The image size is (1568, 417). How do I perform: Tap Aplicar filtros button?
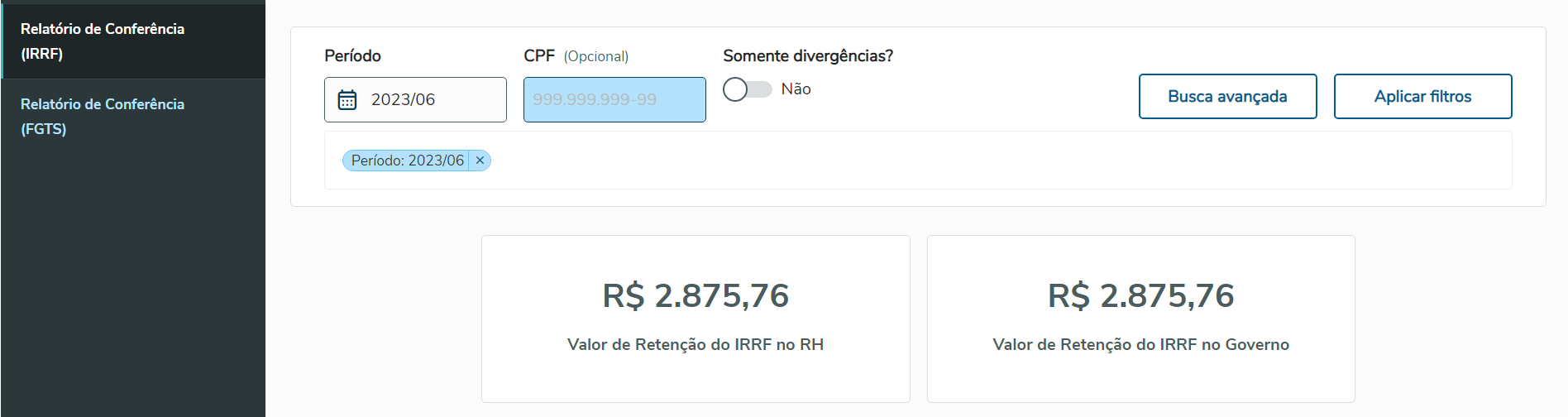[1422, 97]
